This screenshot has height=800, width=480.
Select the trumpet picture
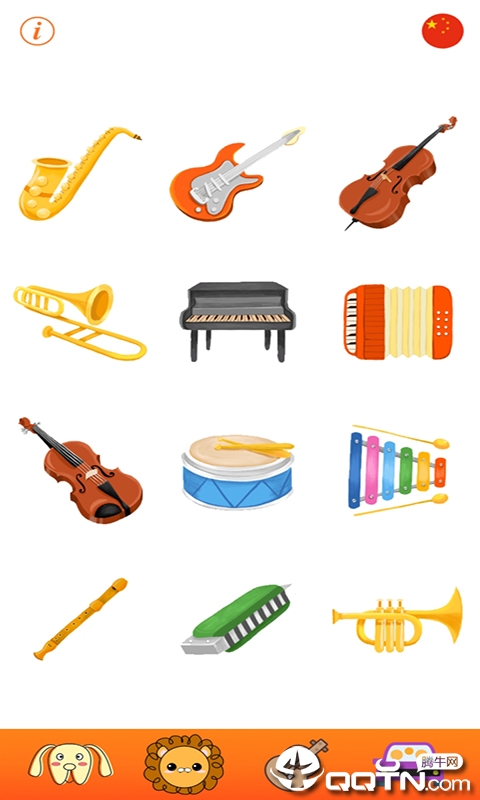tap(397, 619)
